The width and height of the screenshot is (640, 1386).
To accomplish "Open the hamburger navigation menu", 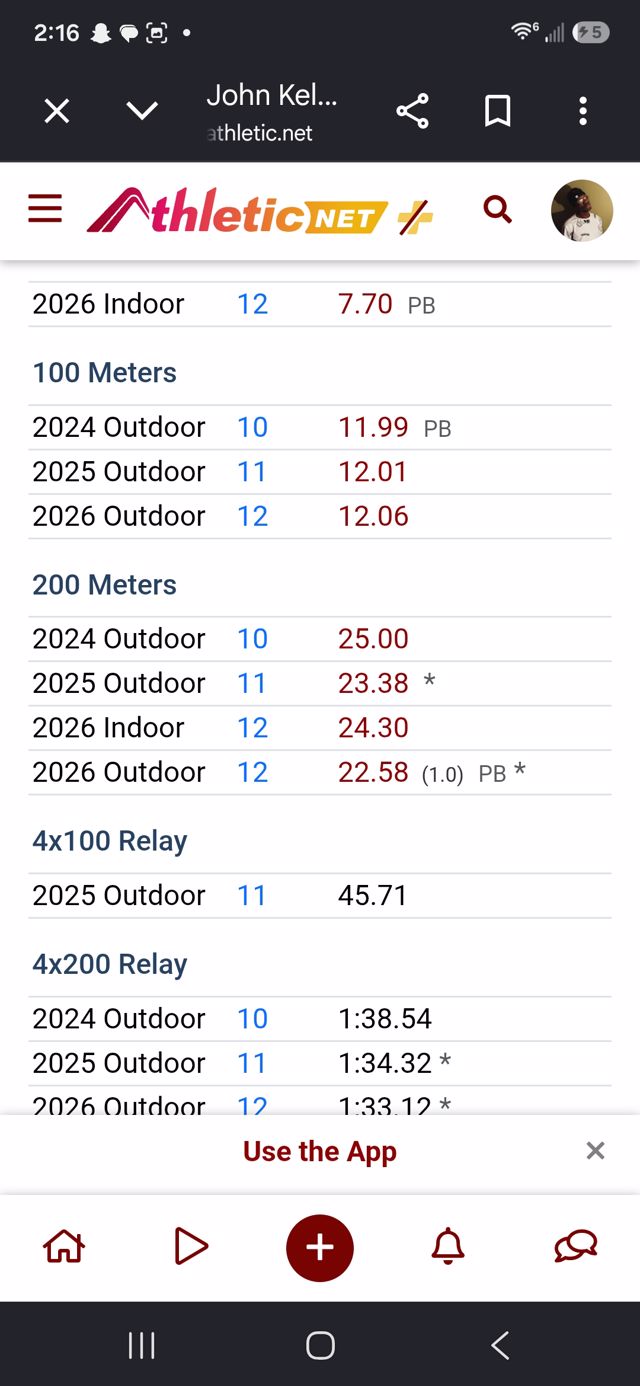I will click(45, 209).
